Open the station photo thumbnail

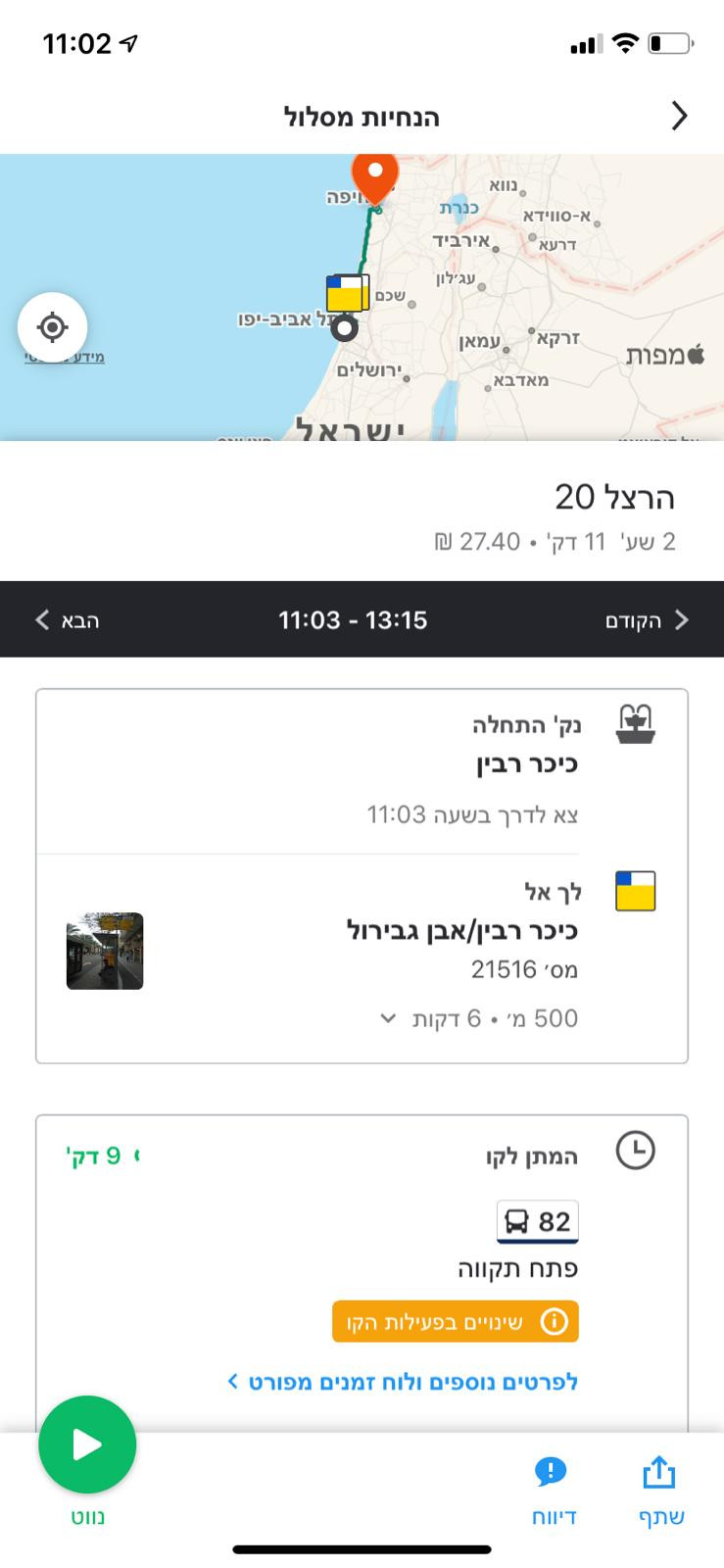105,951
